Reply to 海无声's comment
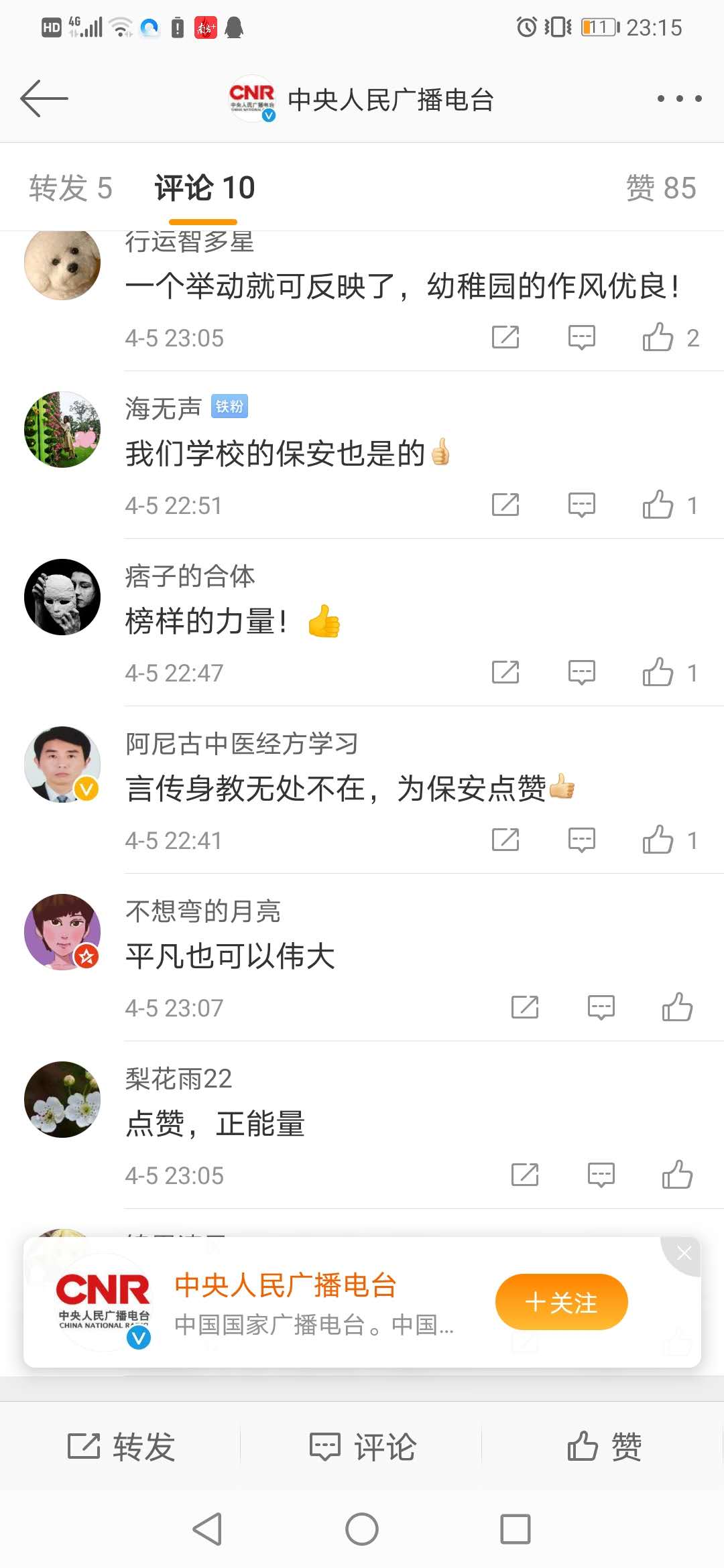The height and width of the screenshot is (1568, 724). (581, 505)
